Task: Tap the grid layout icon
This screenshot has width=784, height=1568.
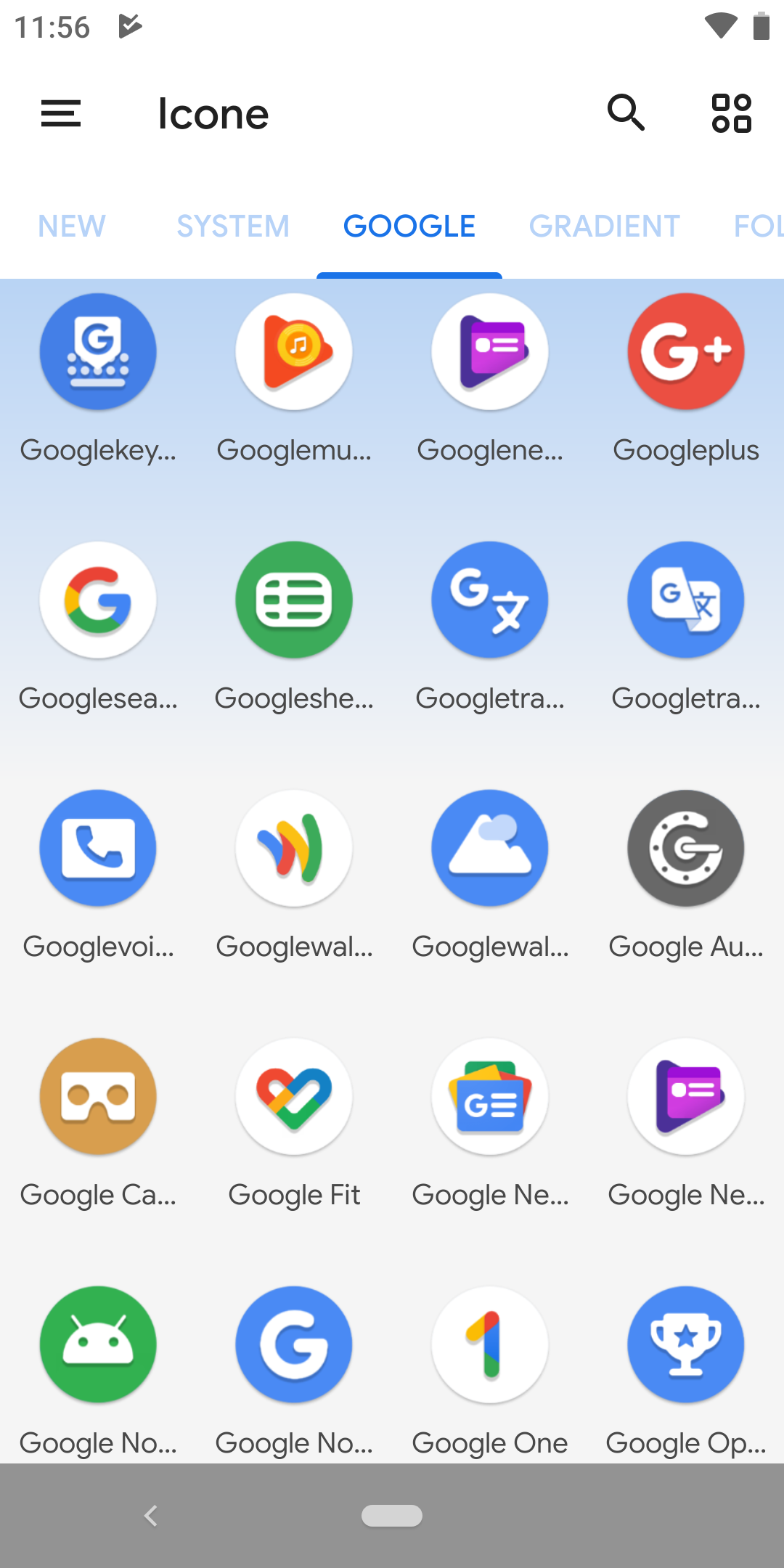Action: pos(732,113)
